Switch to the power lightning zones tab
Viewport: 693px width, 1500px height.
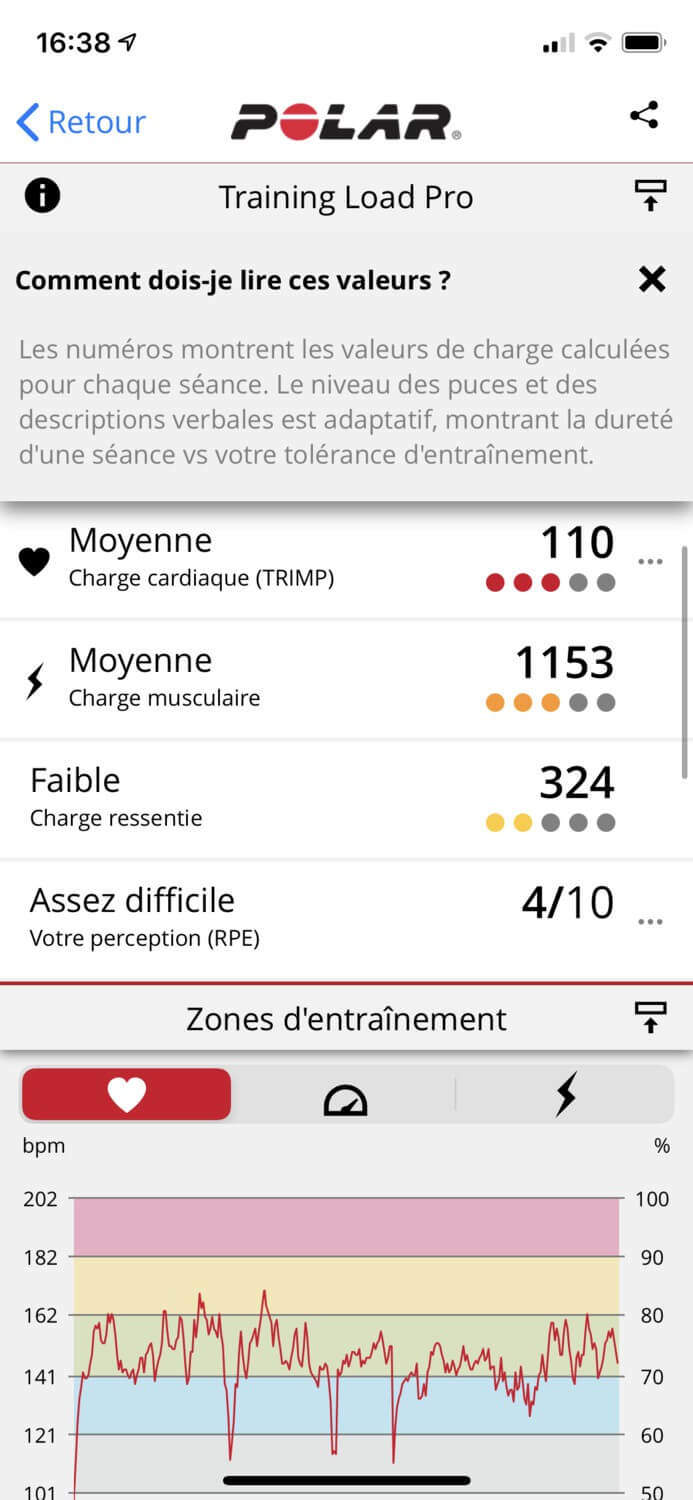566,1095
